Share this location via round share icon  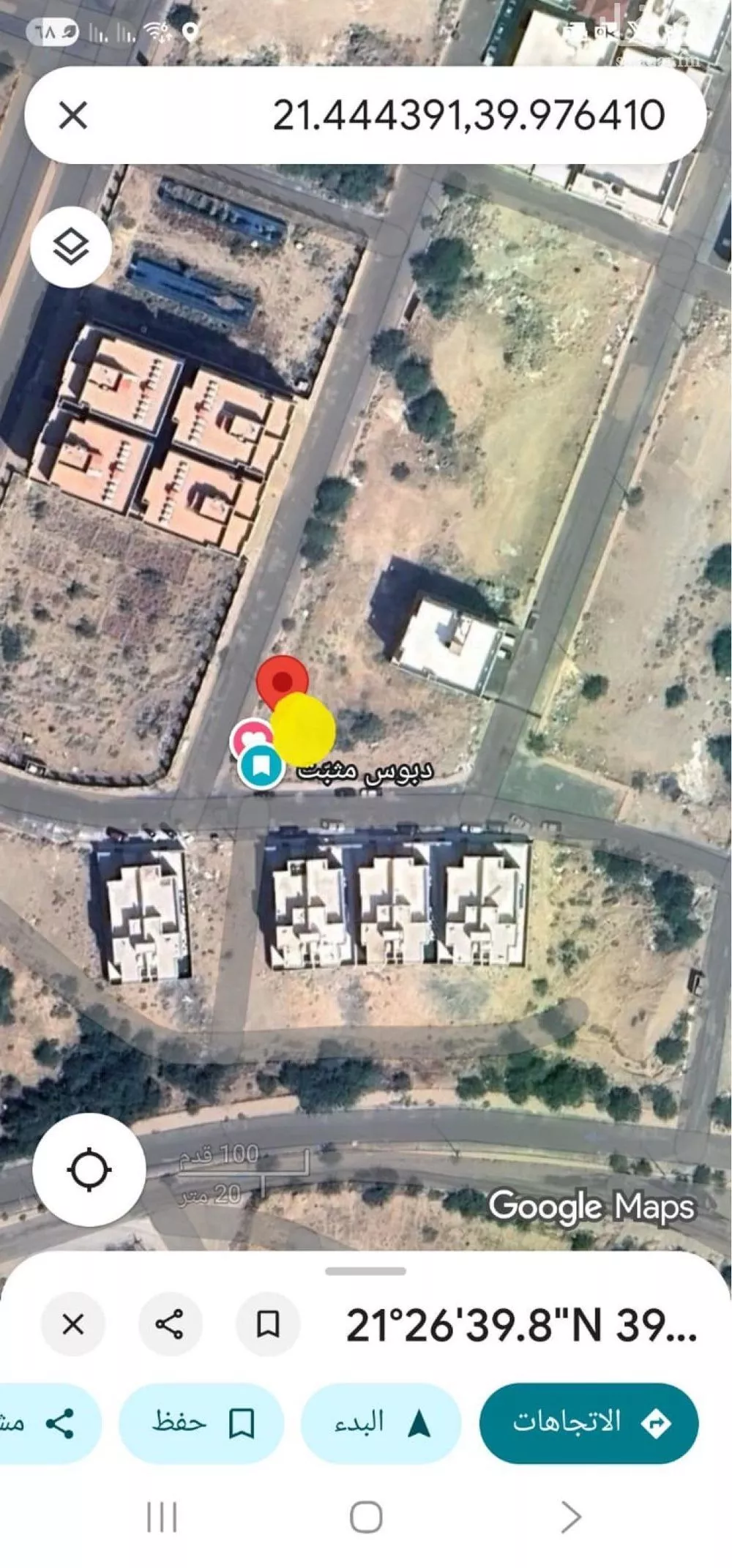[170, 1324]
